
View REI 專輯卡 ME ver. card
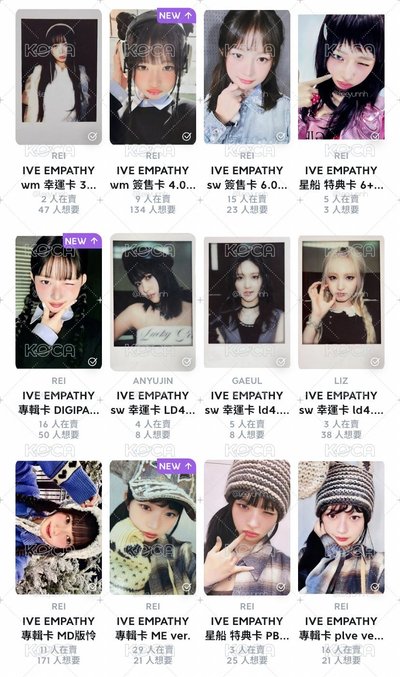click(x=153, y=528)
